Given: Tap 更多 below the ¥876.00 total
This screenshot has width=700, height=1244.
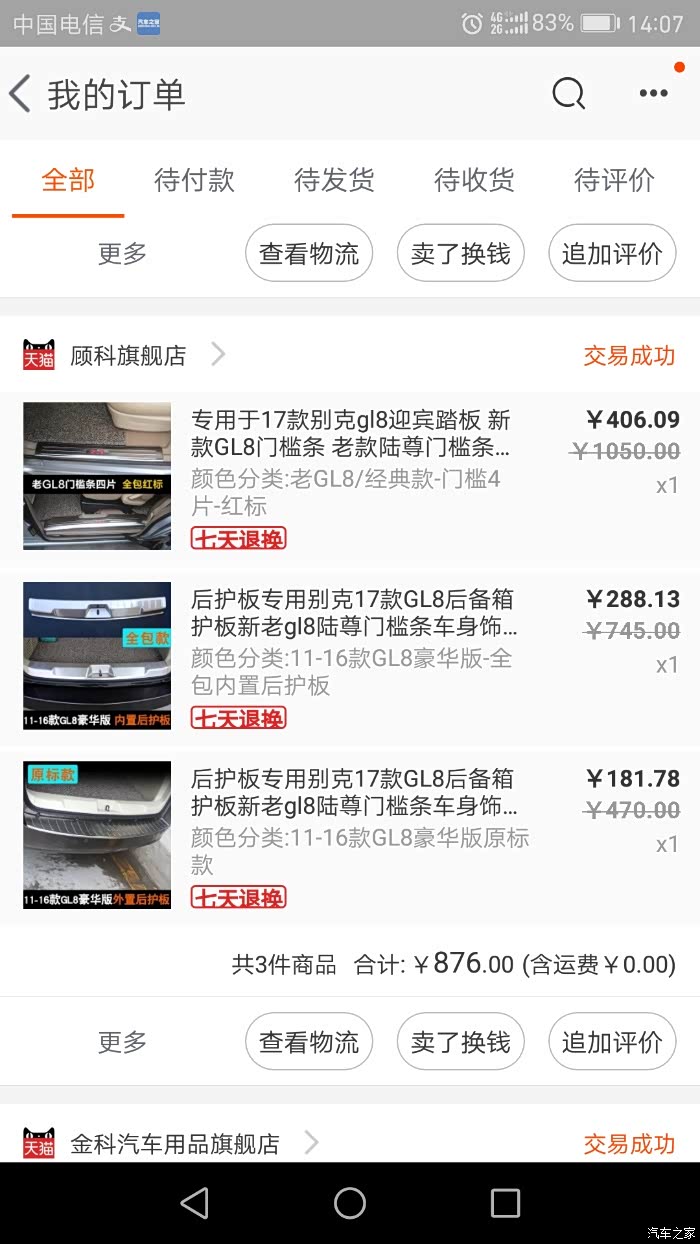Looking at the screenshot, I should click(x=122, y=1042).
